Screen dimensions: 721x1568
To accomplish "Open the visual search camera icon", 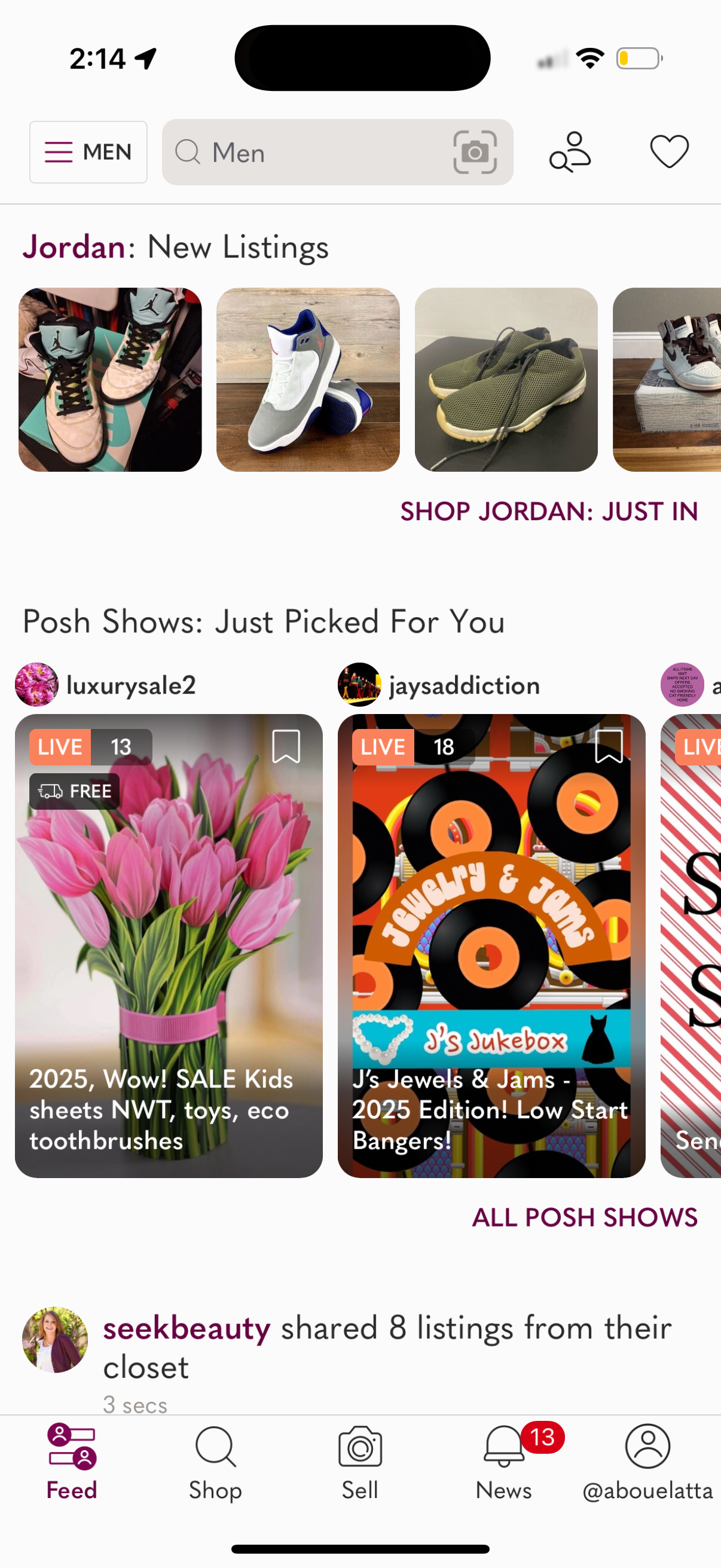I will (x=476, y=152).
